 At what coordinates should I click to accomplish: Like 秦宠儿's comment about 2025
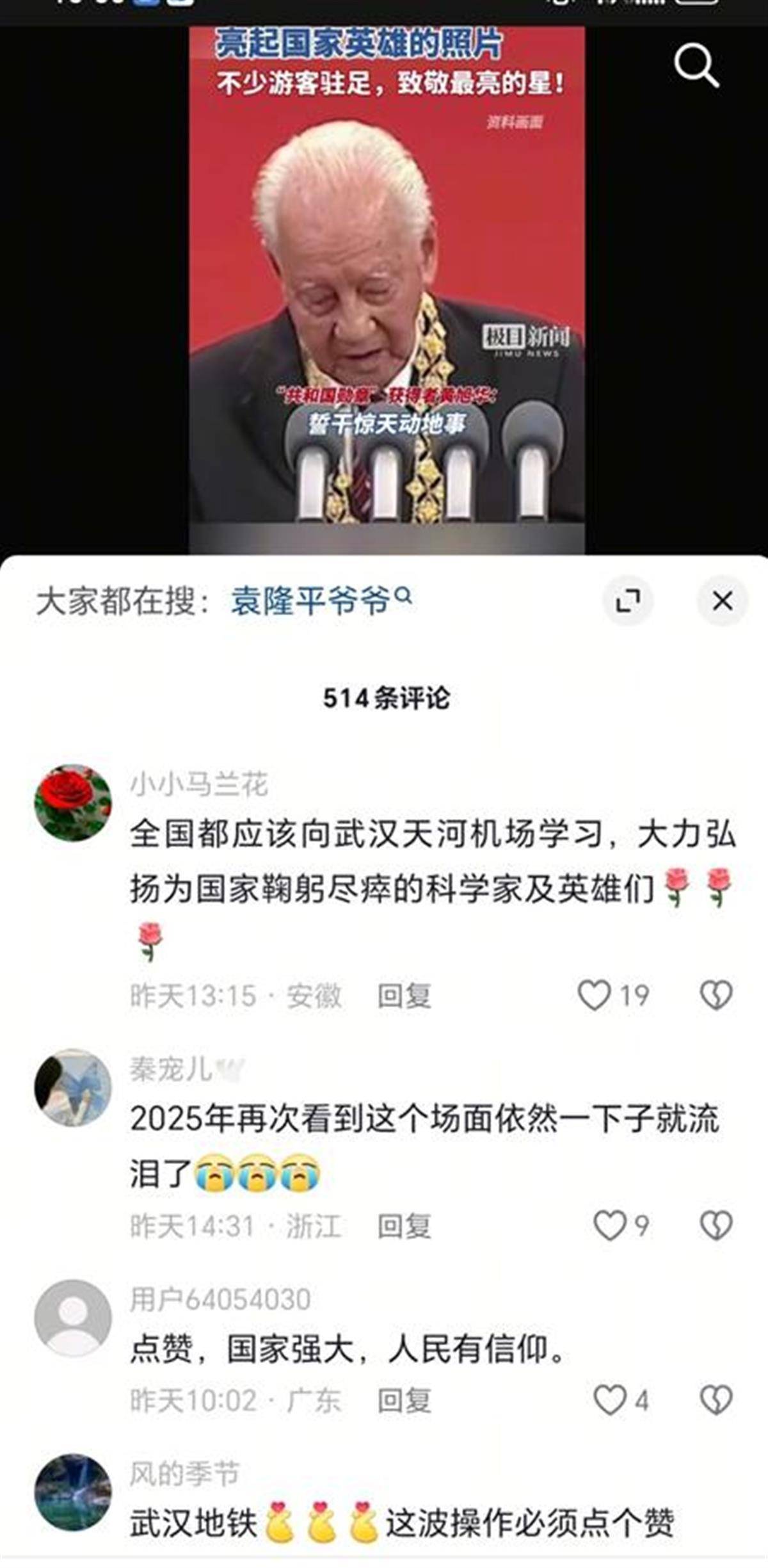pos(609,1225)
